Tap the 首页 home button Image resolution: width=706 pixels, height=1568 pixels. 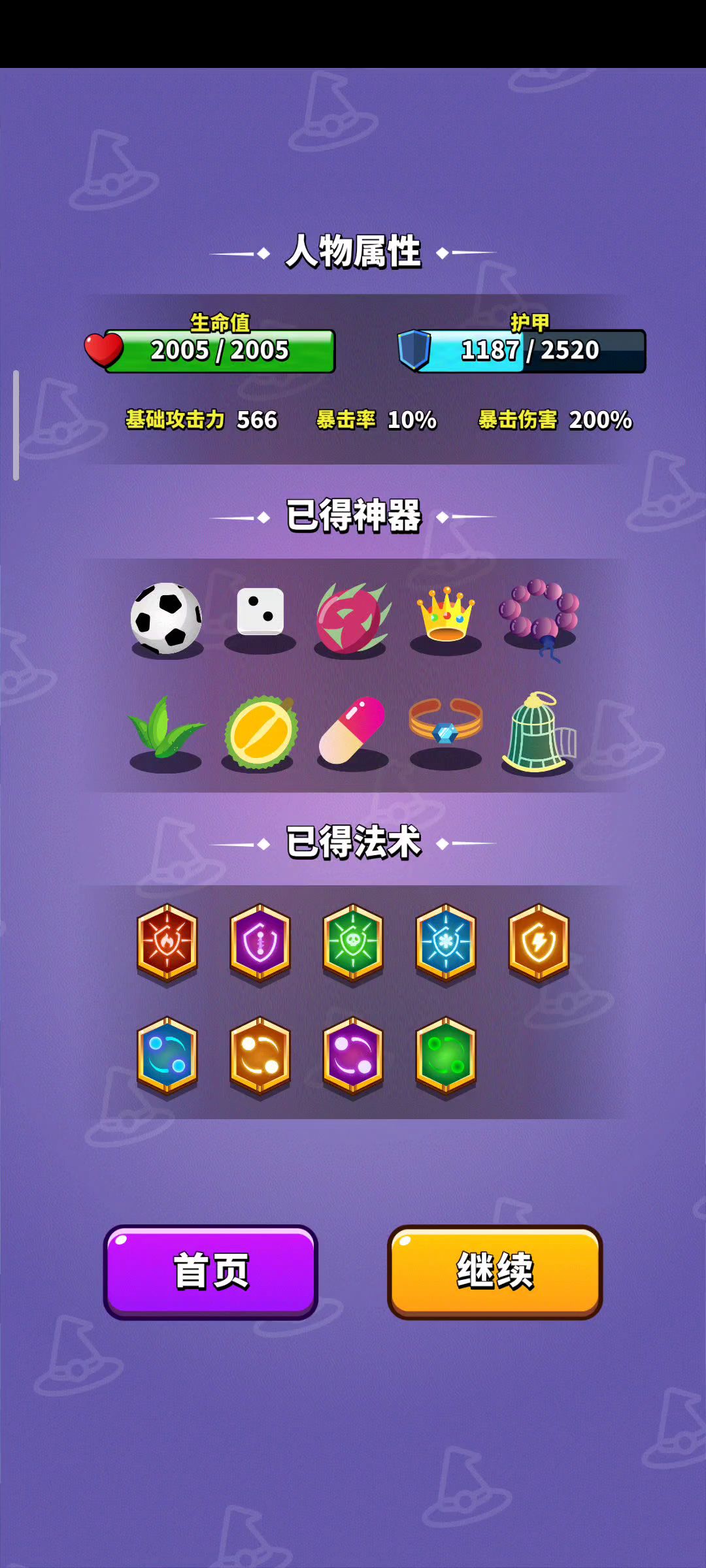(210, 1271)
